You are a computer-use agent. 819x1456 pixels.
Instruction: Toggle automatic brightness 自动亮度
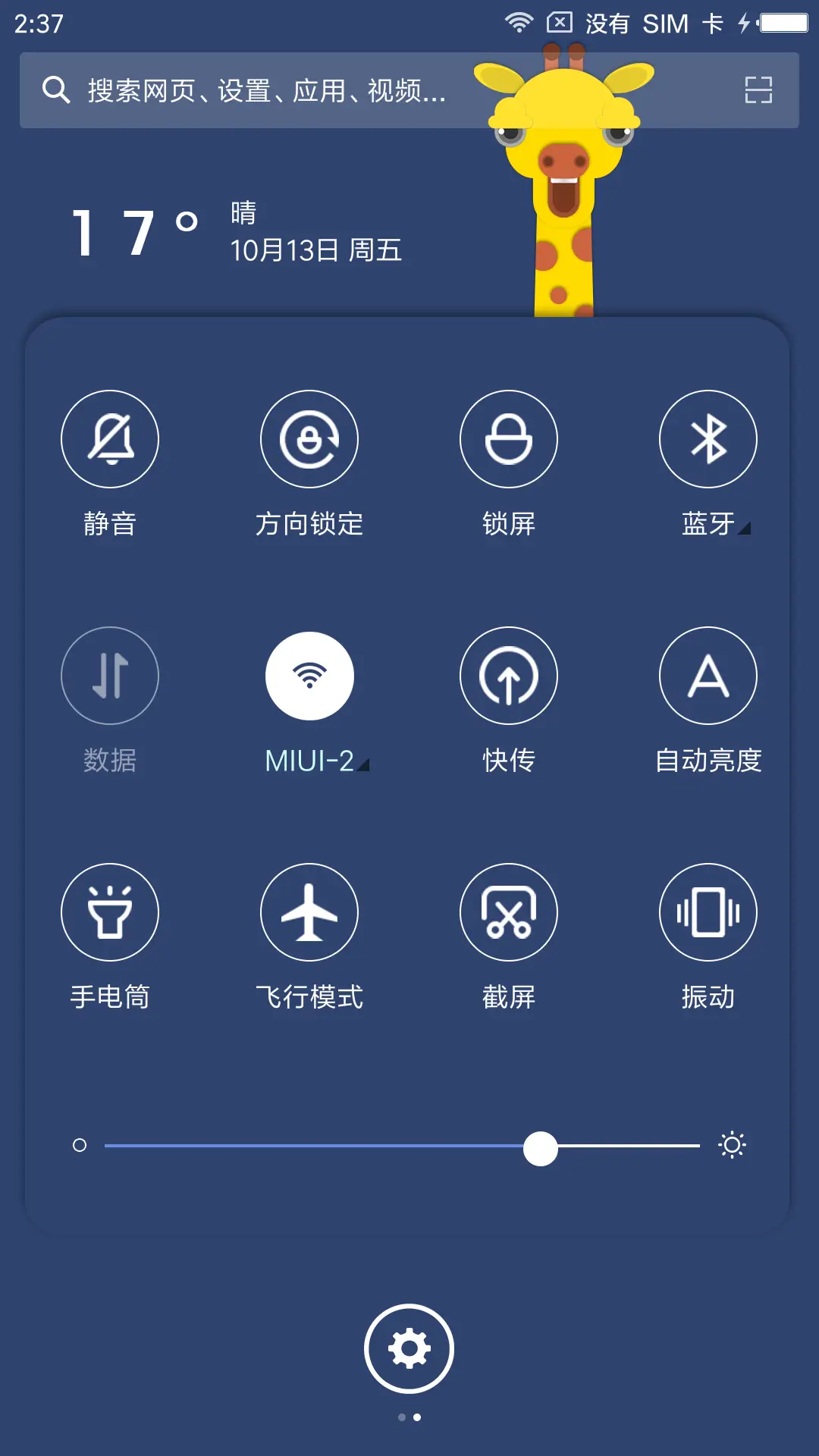point(708,675)
